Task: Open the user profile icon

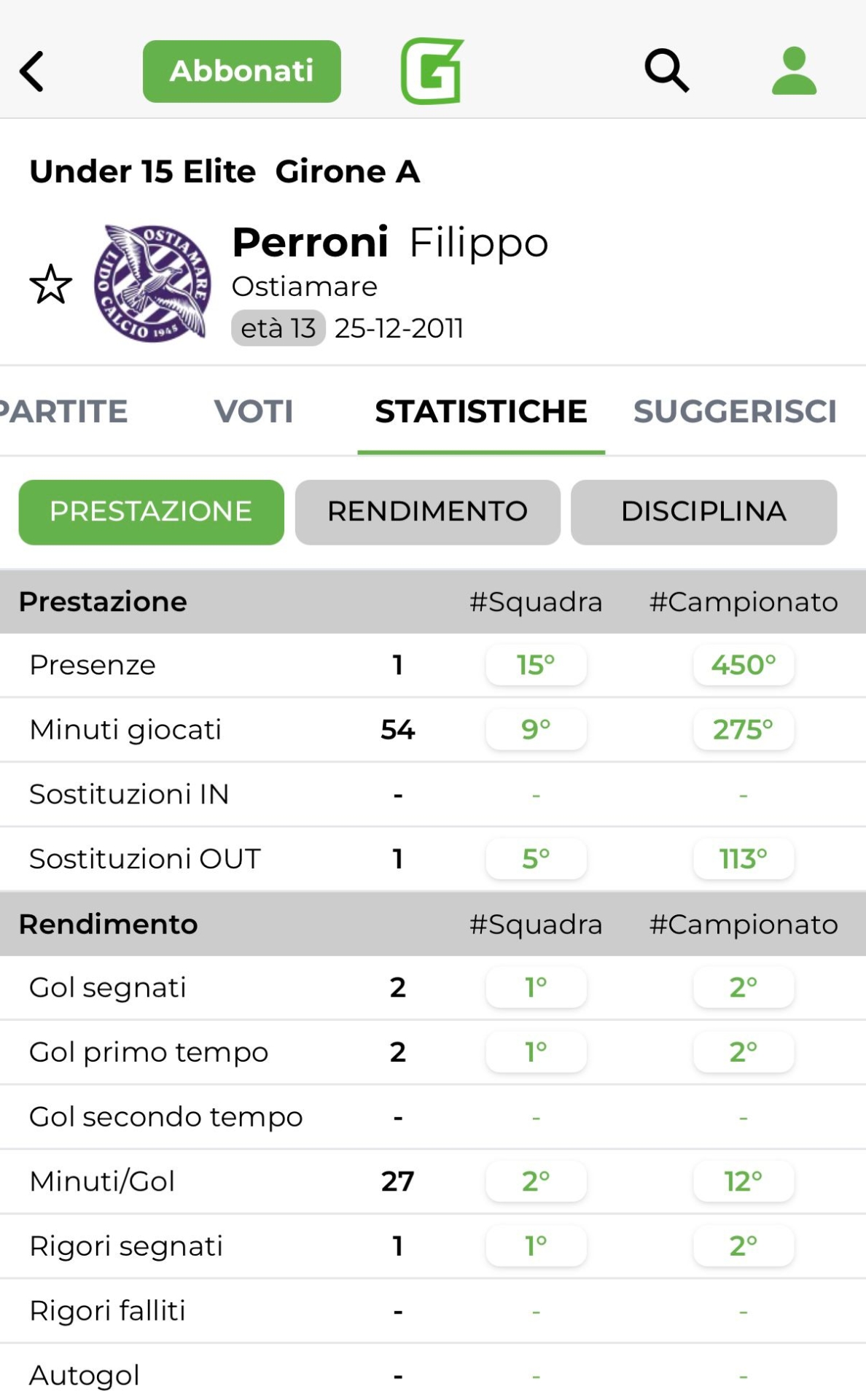Action: (794, 71)
